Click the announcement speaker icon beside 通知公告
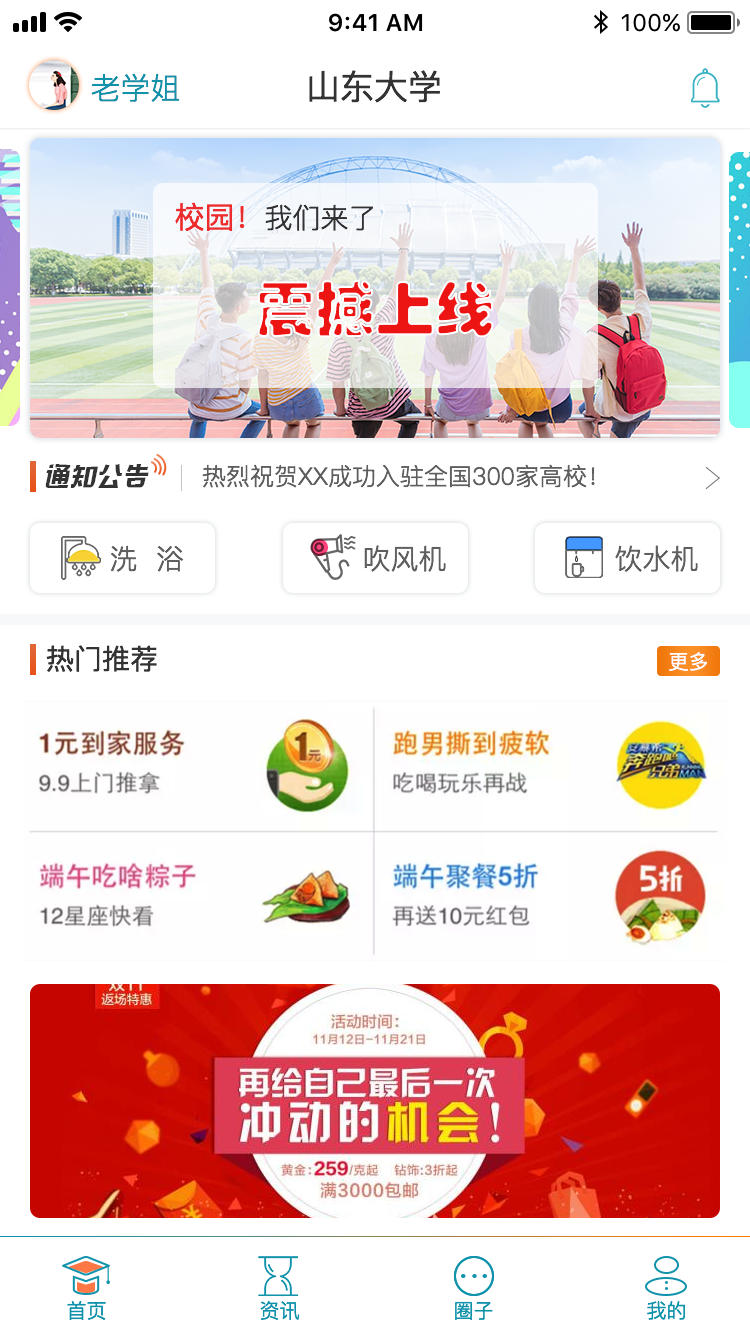Viewport: 750px width, 1334px height. tap(158, 462)
